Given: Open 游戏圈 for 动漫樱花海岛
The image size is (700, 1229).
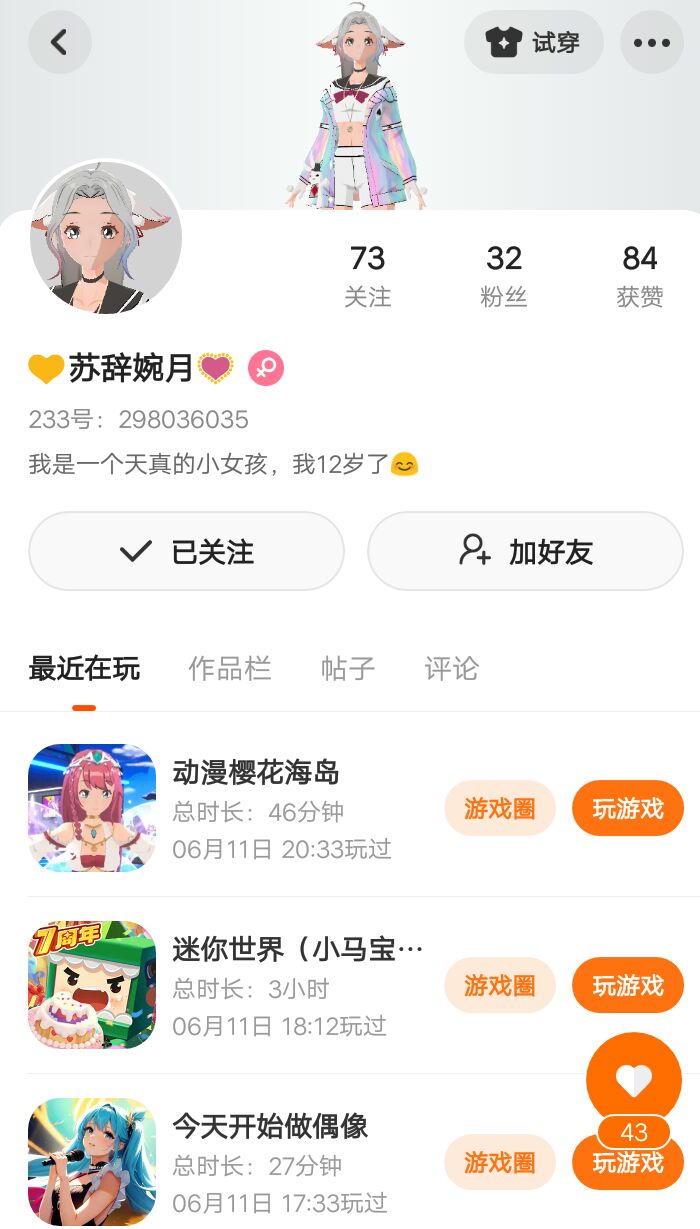Looking at the screenshot, I should 499,808.
